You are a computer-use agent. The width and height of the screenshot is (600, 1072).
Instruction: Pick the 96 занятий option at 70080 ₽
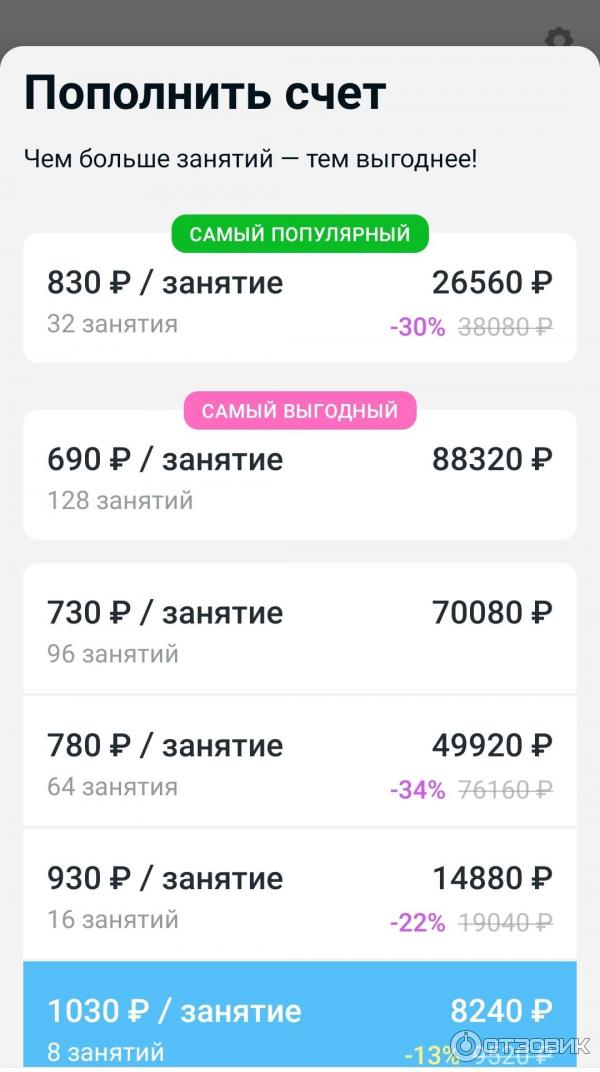[x=299, y=629]
